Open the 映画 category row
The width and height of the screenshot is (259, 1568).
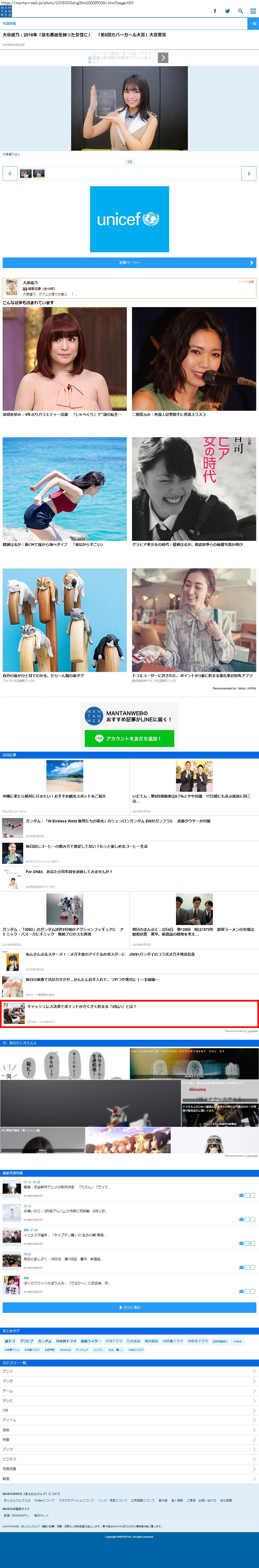point(130,1440)
